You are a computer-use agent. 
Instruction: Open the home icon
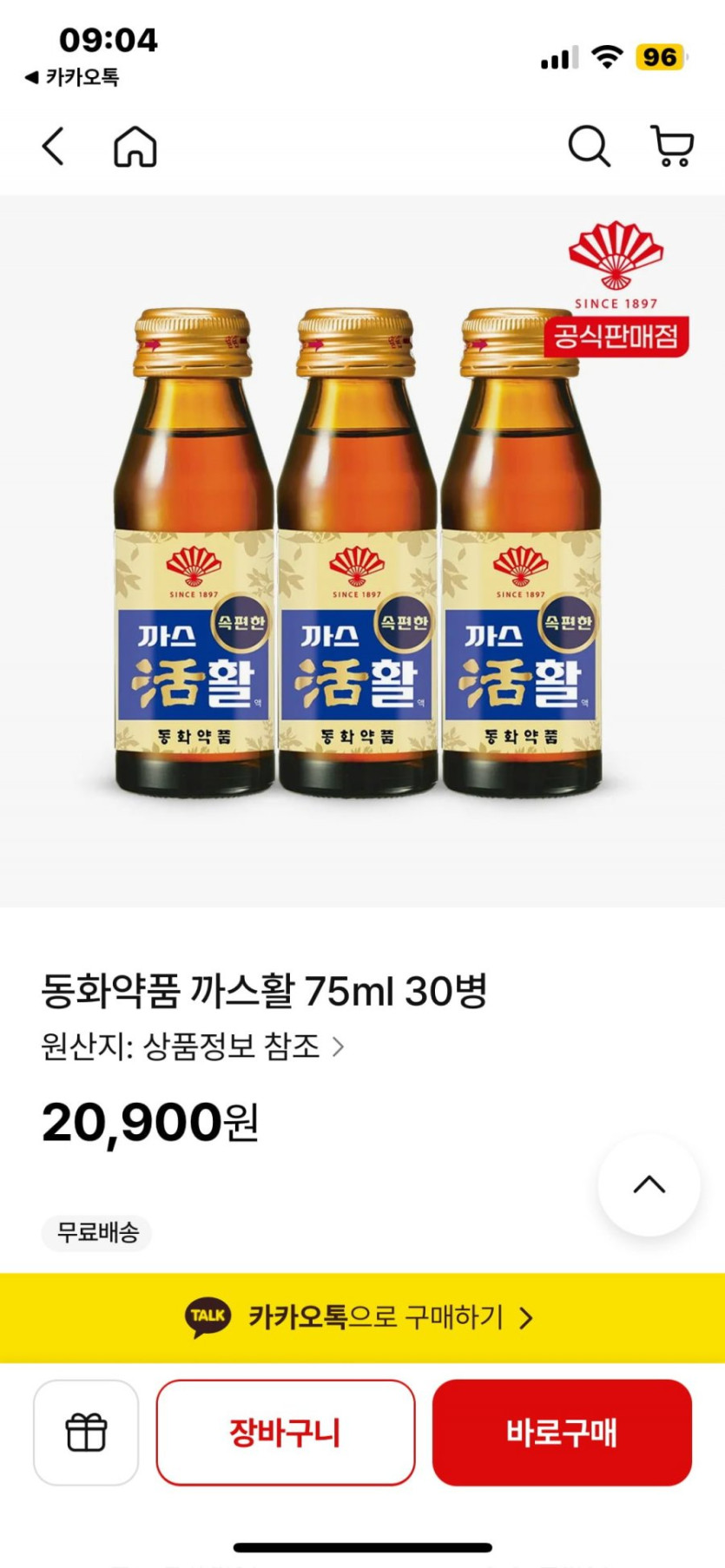coord(135,146)
